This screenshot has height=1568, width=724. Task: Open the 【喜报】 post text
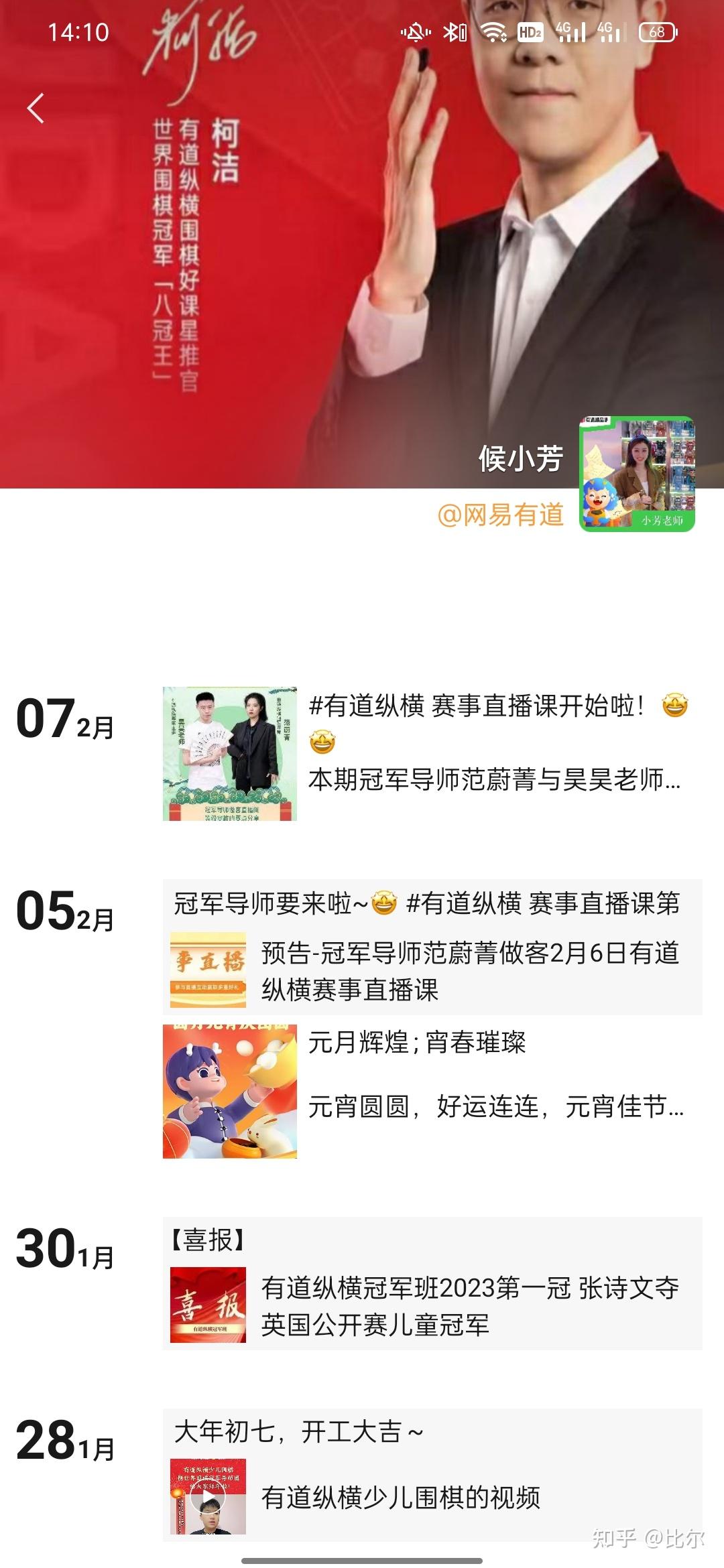[208, 1240]
